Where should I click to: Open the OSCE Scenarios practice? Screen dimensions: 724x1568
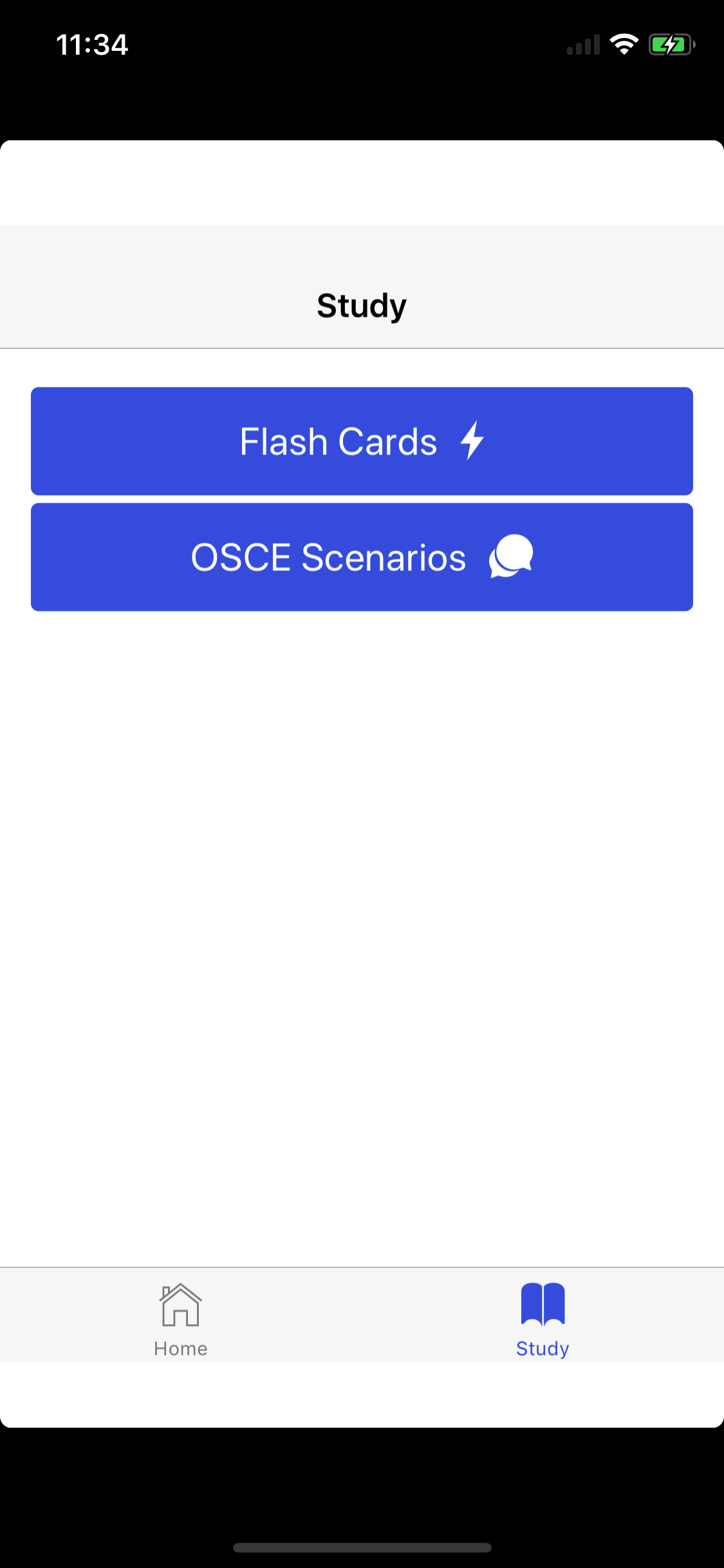click(362, 556)
